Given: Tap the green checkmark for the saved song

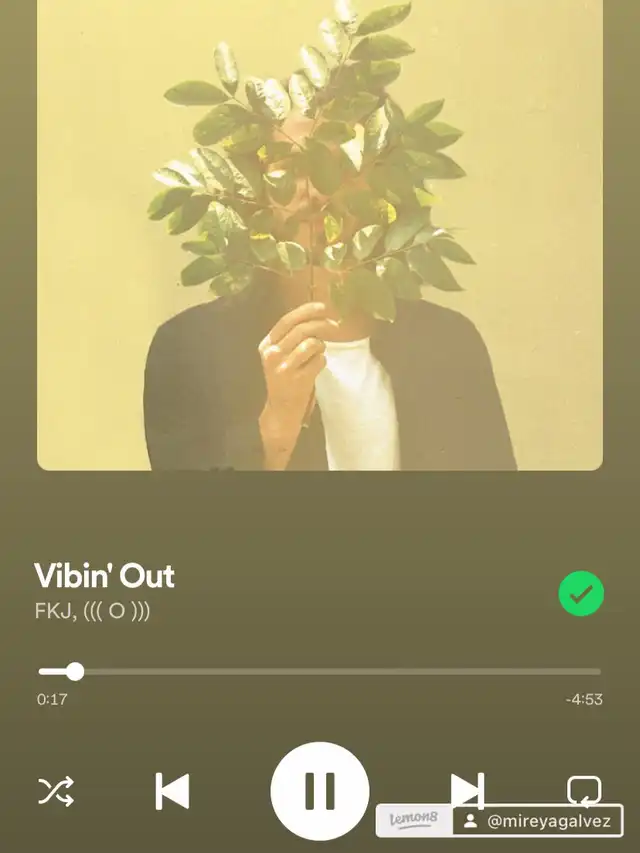Looking at the screenshot, I should pos(581,594).
